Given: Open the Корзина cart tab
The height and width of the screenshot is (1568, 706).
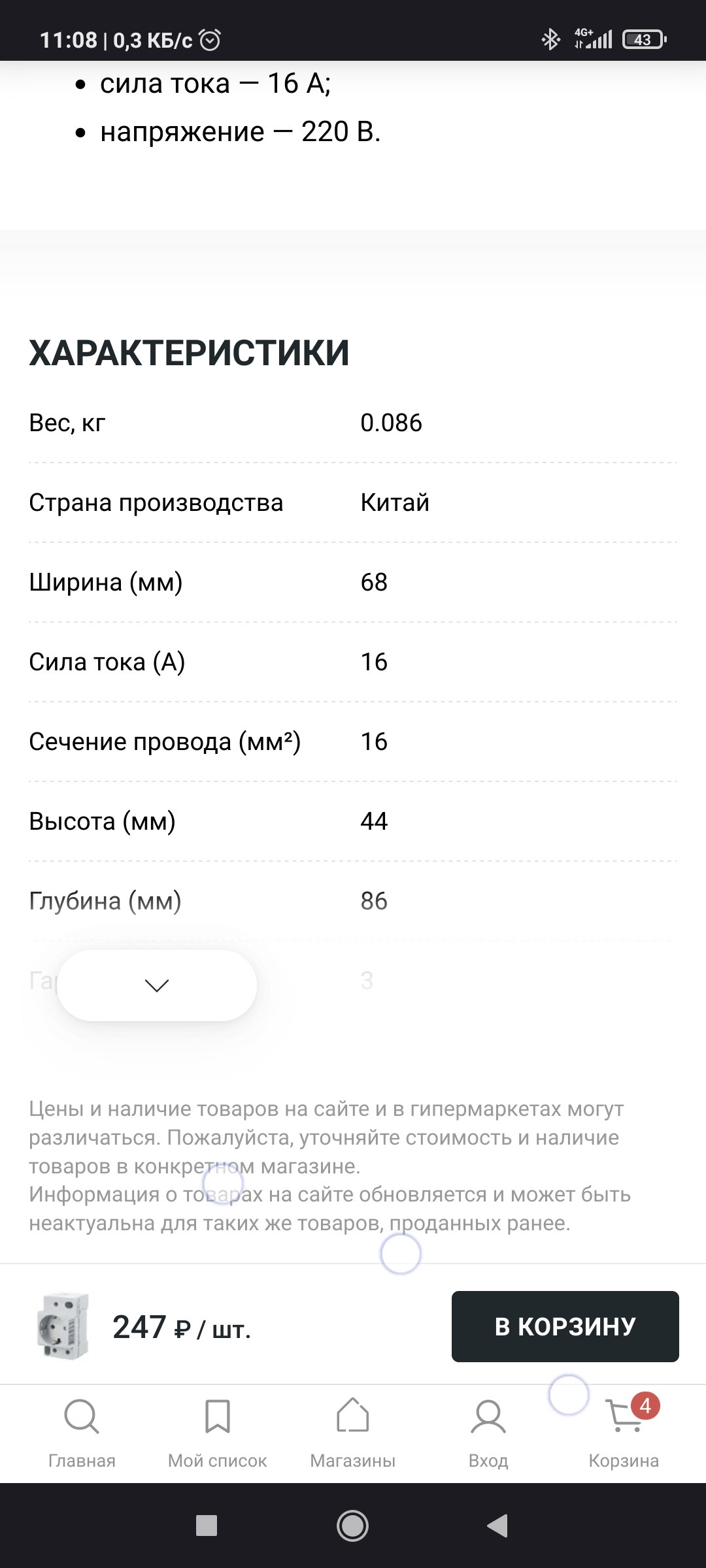Looking at the screenshot, I should (624, 1432).
